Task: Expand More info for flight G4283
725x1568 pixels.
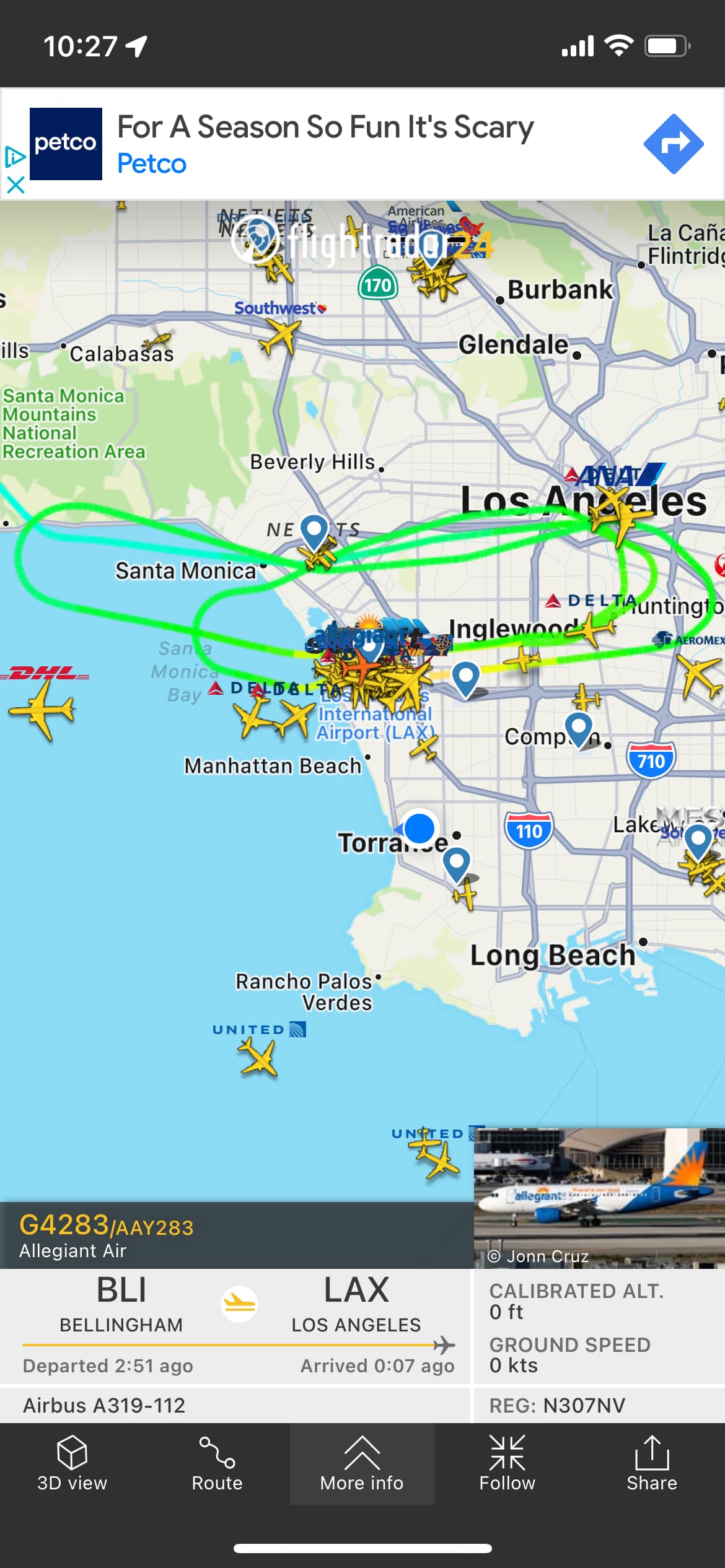Action: point(362,1464)
